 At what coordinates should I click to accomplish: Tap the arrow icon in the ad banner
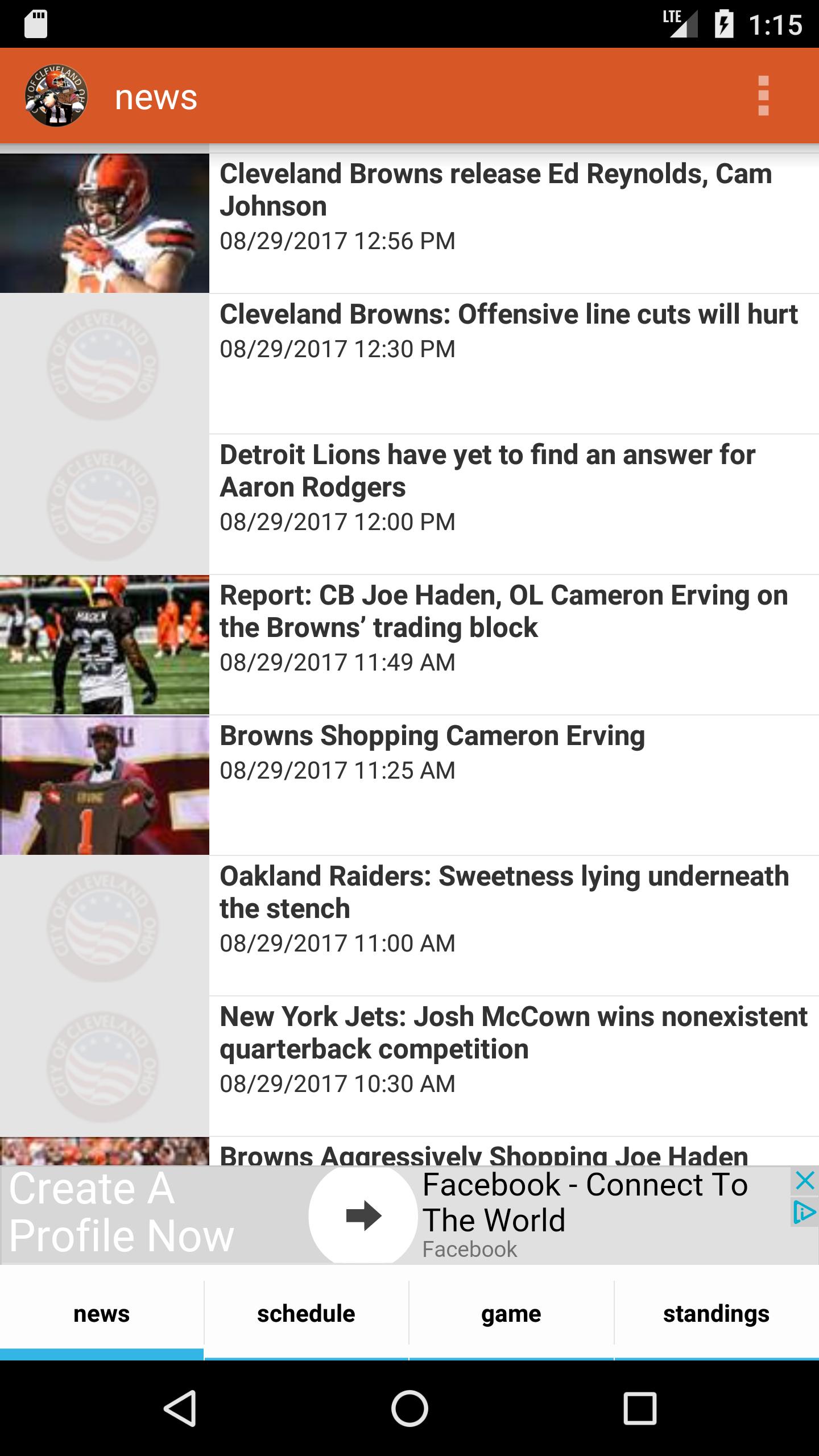(362, 1216)
